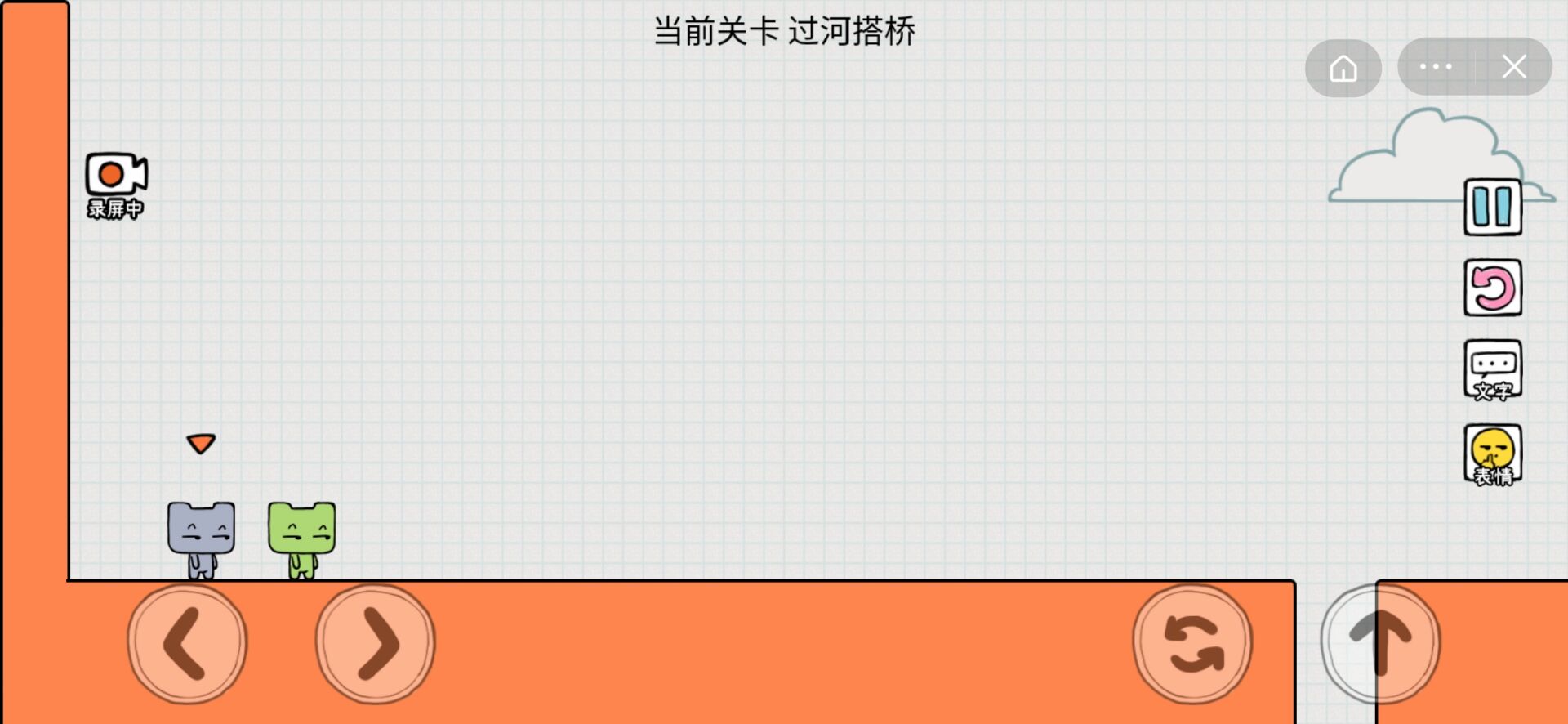Open the three-dot more options menu

click(x=1436, y=67)
